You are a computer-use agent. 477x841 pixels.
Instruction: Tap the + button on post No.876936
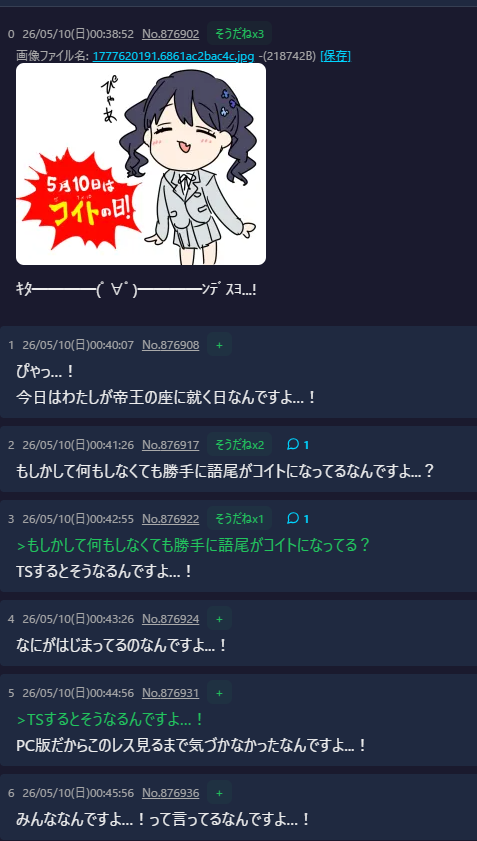coord(219,793)
